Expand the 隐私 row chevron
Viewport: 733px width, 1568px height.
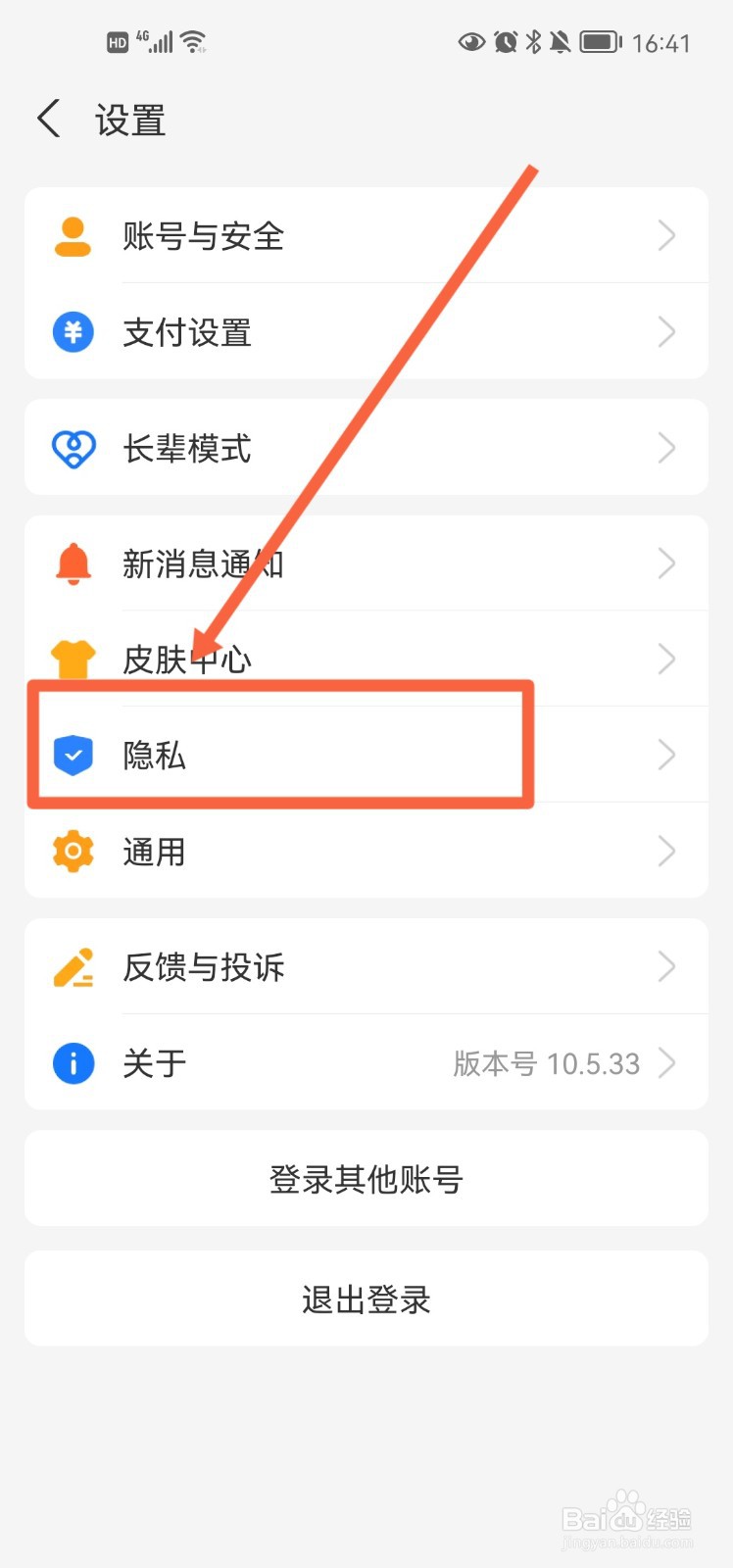(x=667, y=755)
